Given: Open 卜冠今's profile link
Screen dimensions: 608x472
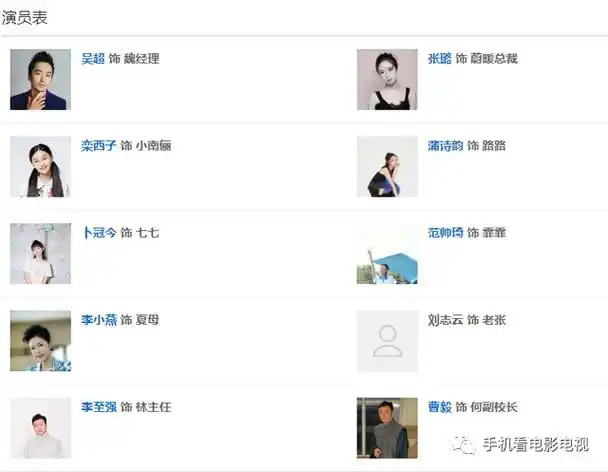Looking at the screenshot, I should click(99, 233).
